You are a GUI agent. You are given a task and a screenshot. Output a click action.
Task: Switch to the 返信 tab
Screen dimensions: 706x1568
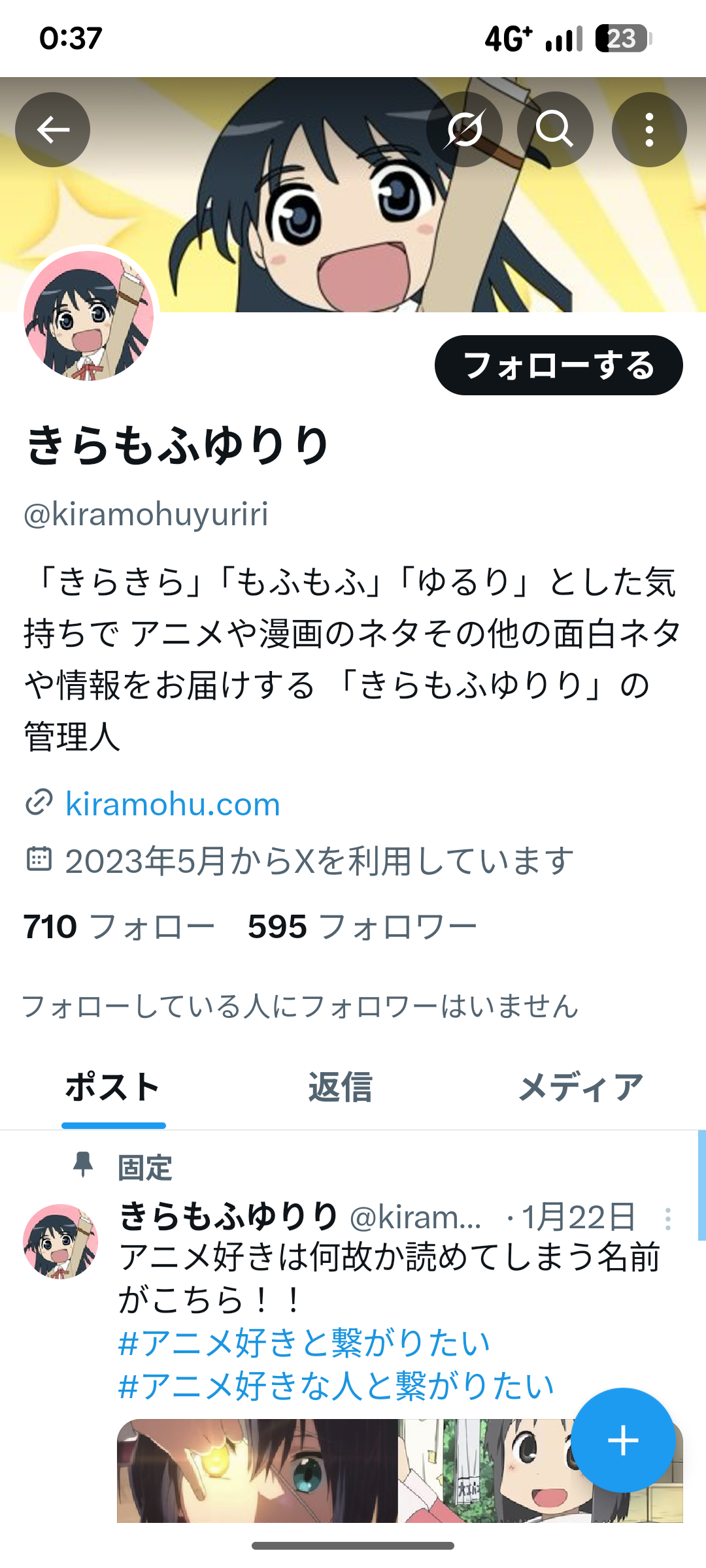340,1088
